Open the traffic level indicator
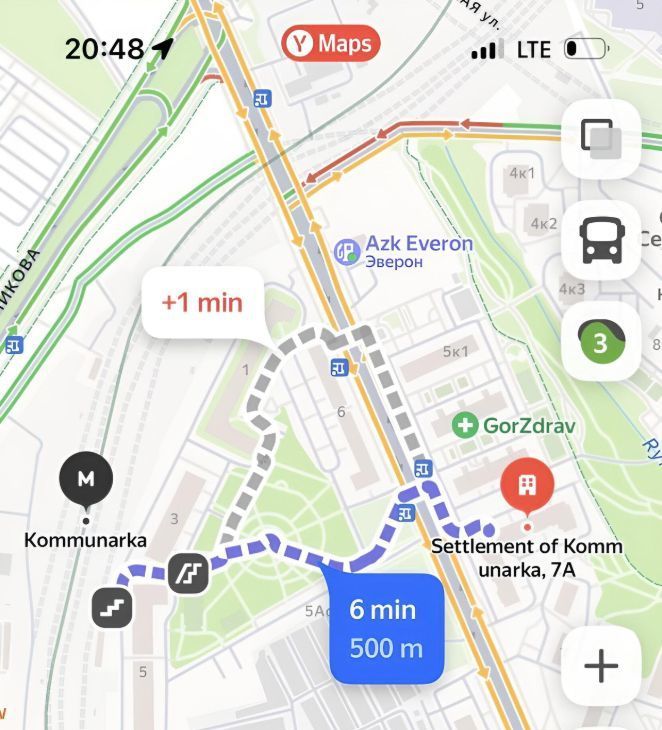This screenshot has width=662, height=730. (601, 342)
